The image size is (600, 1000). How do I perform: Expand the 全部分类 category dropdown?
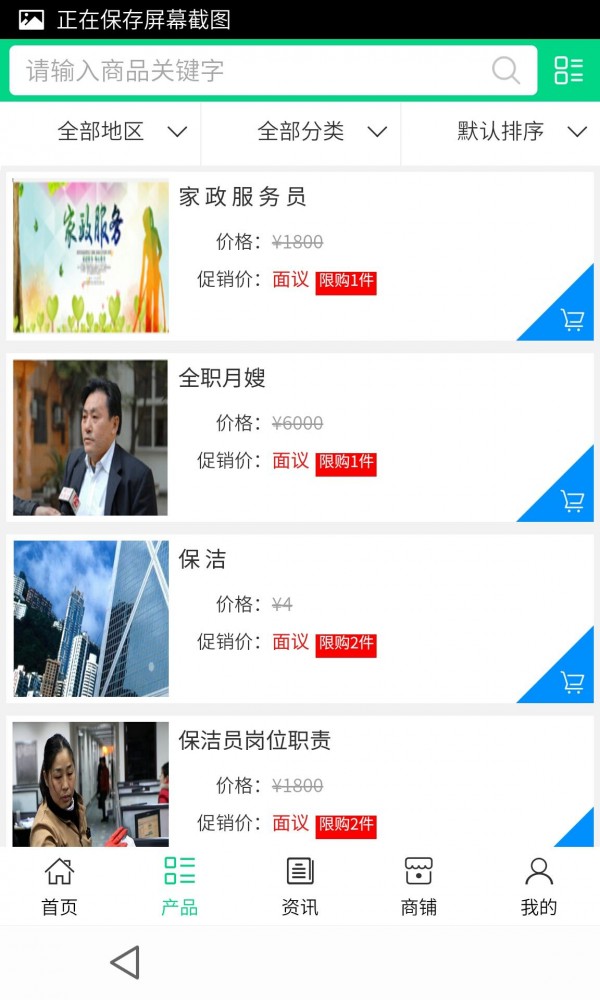coord(322,131)
